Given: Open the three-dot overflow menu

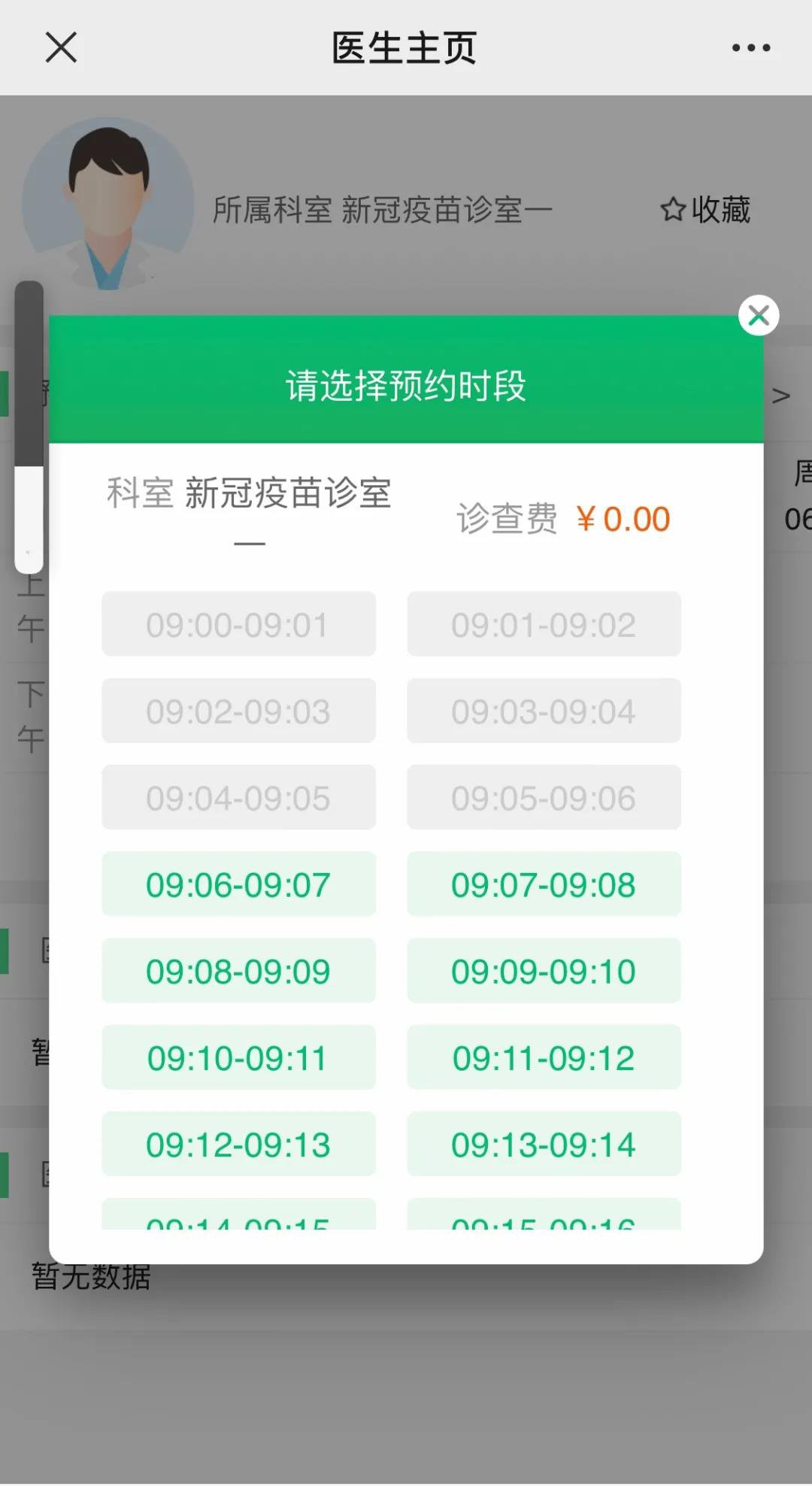Looking at the screenshot, I should point(751,47).
